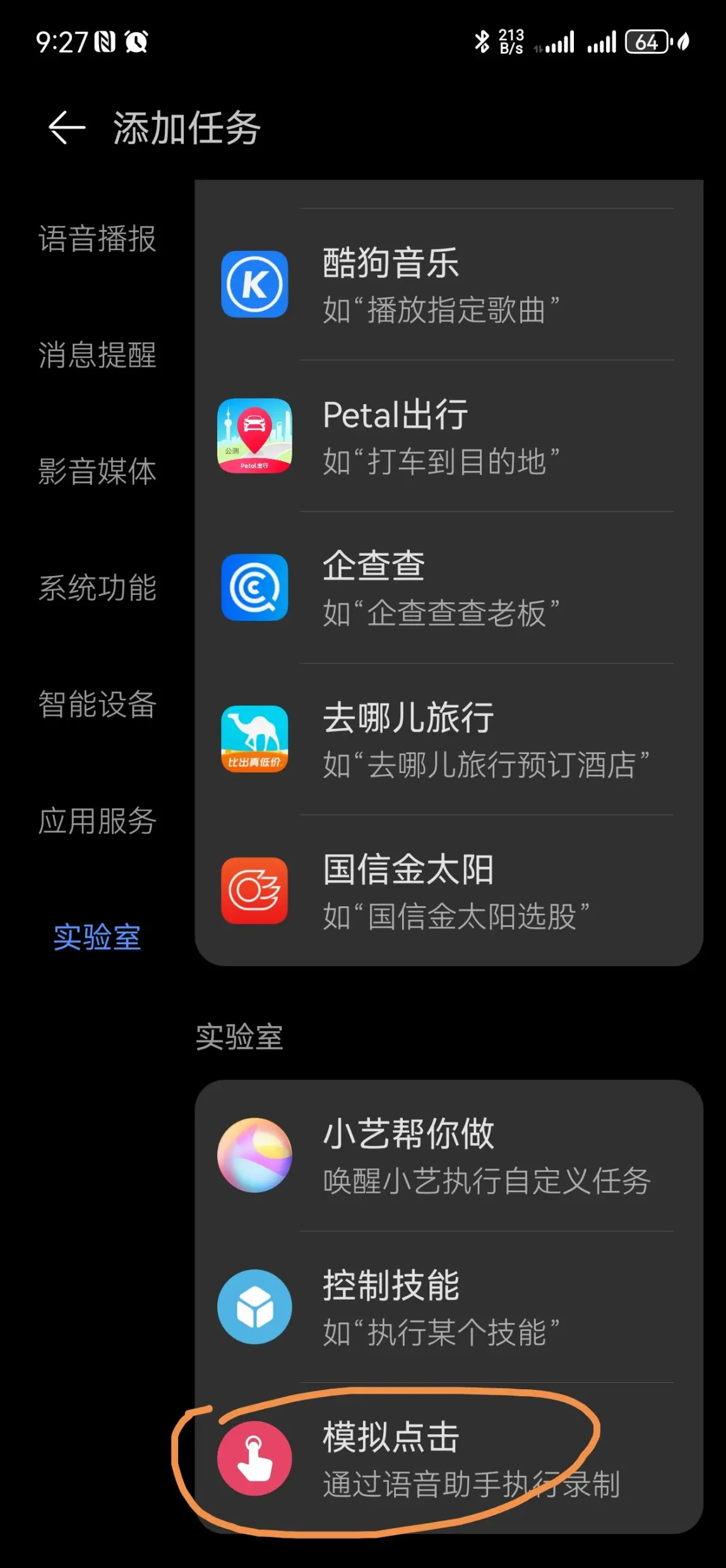Select the 智能设备 category
The width and height of the screenshot is (726, 1568).
point(97,705)
